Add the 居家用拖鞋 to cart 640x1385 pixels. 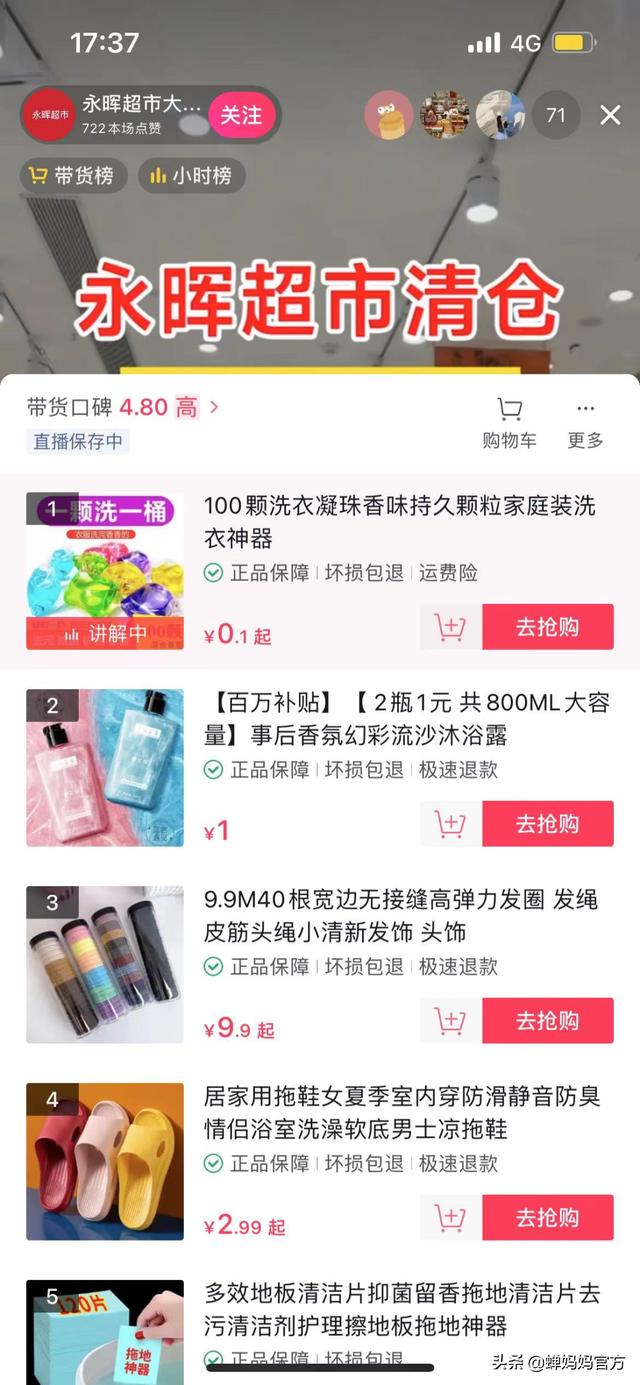(x=451, y=1218)
